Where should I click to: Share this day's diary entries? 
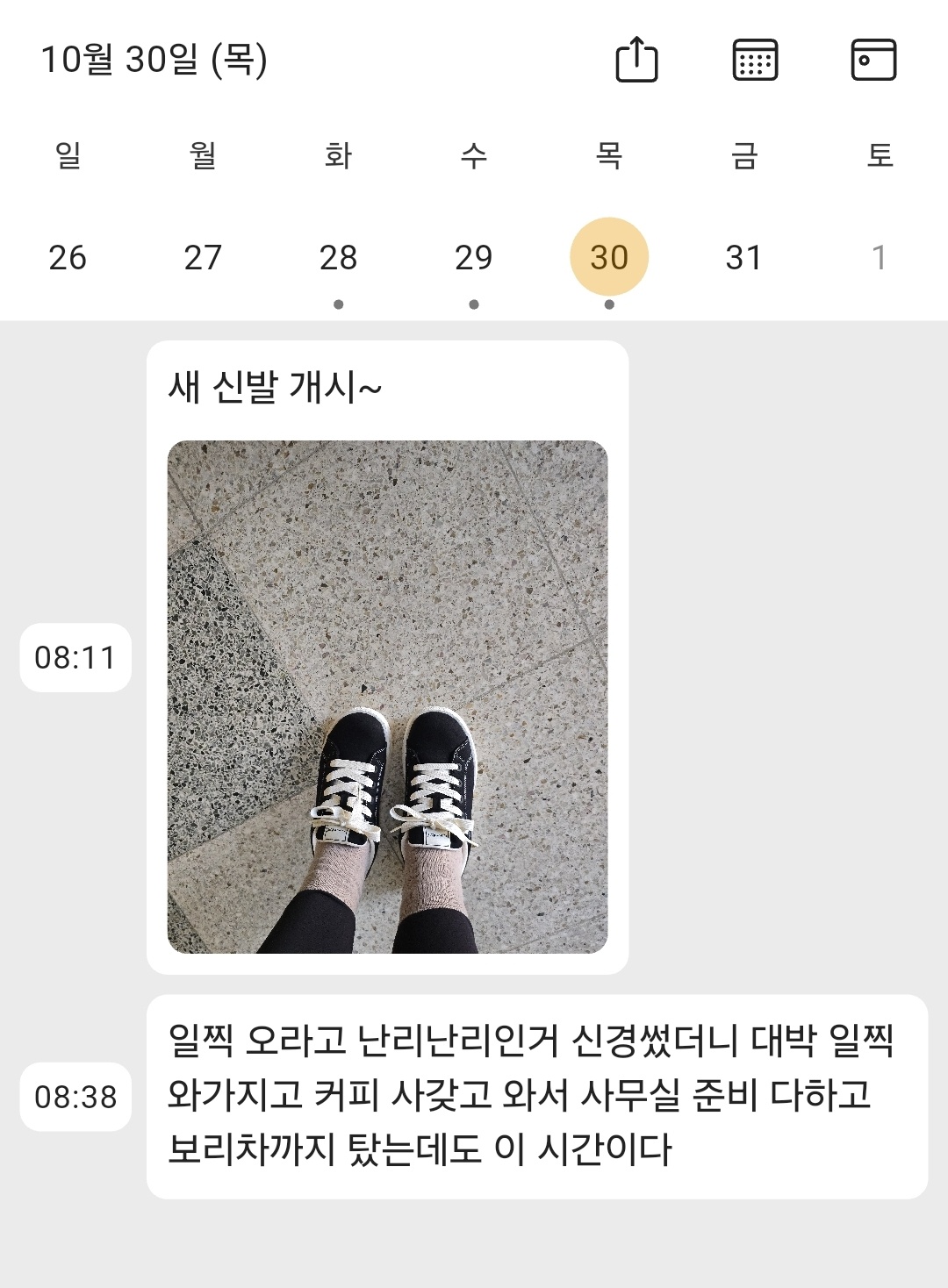click(636, 60)
